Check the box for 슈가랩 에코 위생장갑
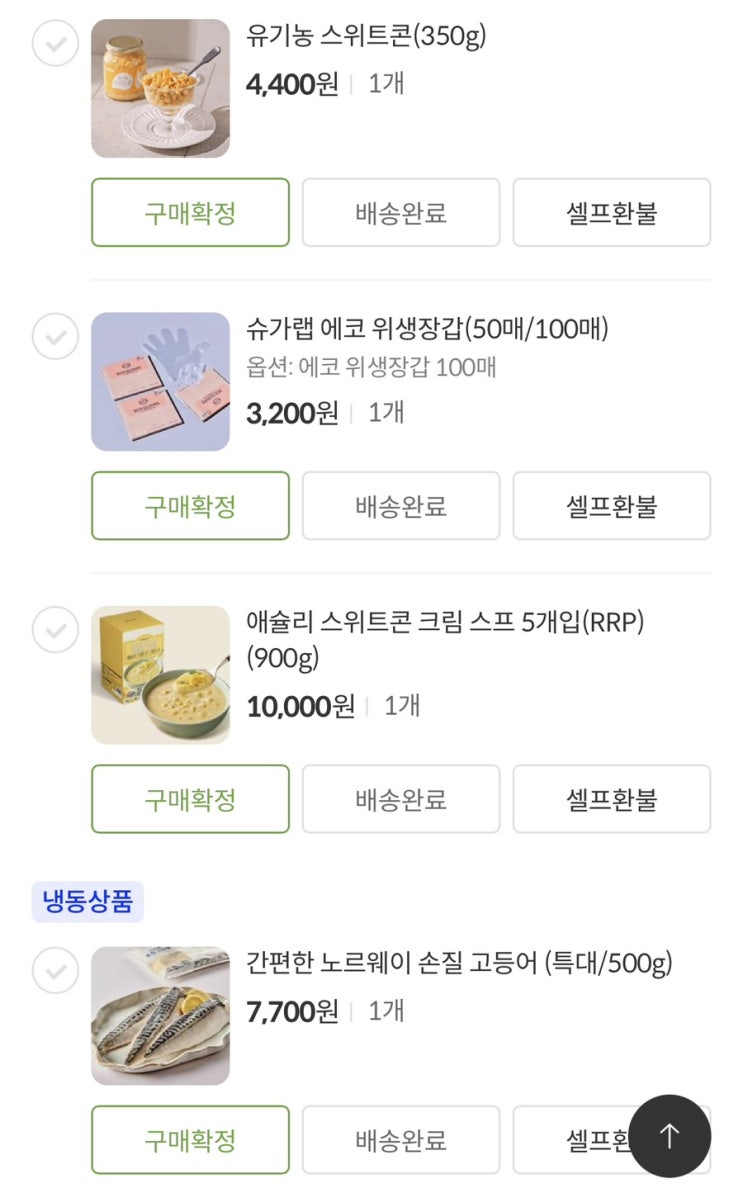 click(55, 336)
